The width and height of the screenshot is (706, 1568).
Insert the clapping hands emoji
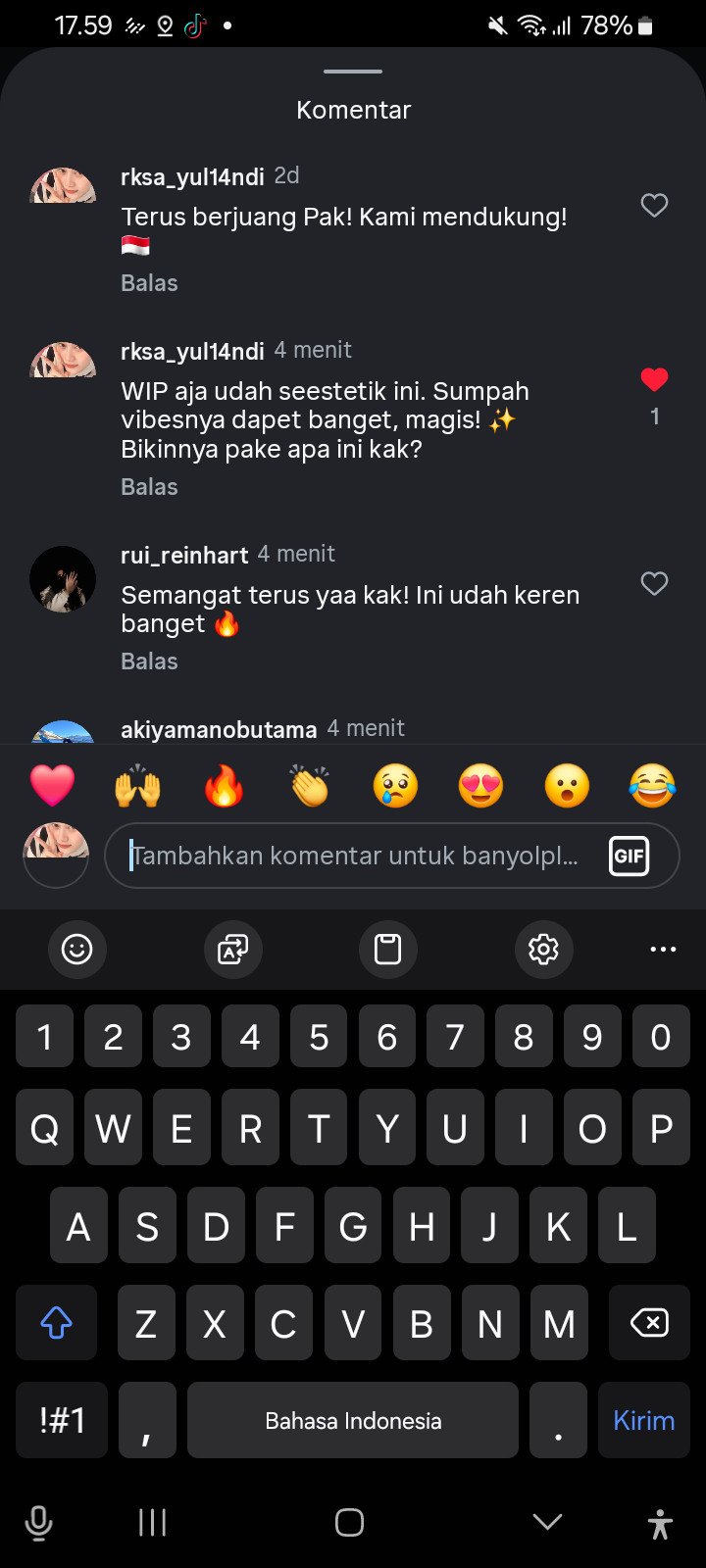coord(310,786)
